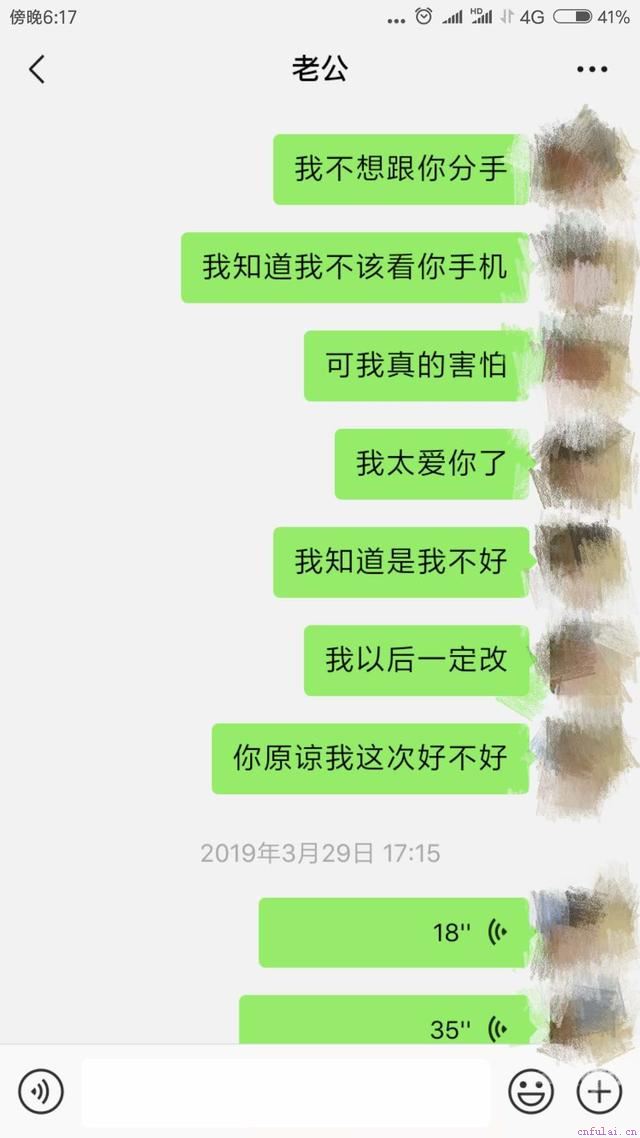Viewport: 640px width, 1138px height.
Task: Go back from the 老公 chat
Action: point(37,69)
